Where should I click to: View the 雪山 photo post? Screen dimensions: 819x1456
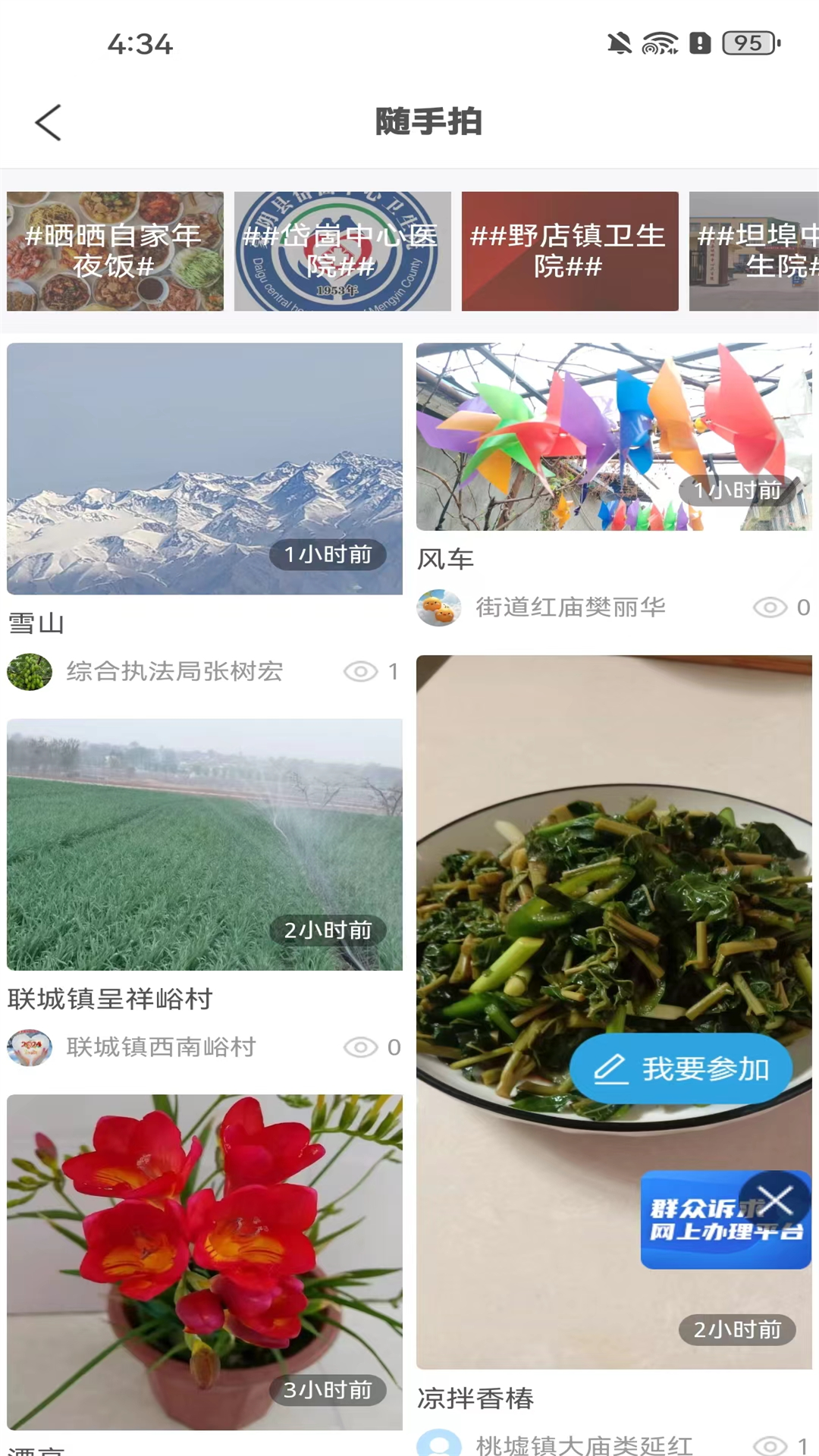coord(205,468)
